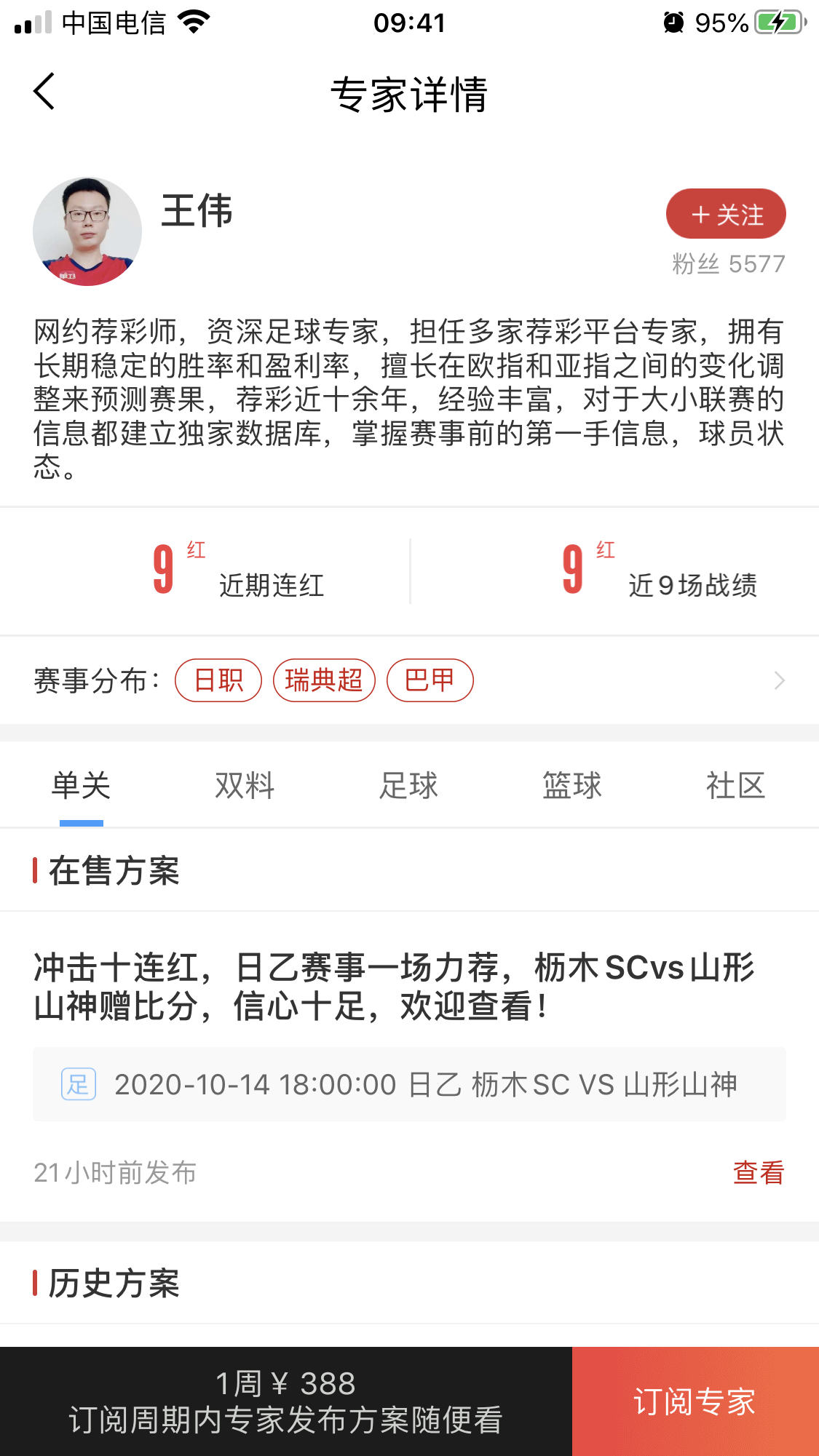The width and height of the screenshot is (819, 1456).
Task: Expand 赛事分布 with the chevron arrow
Action: (779, 680)
